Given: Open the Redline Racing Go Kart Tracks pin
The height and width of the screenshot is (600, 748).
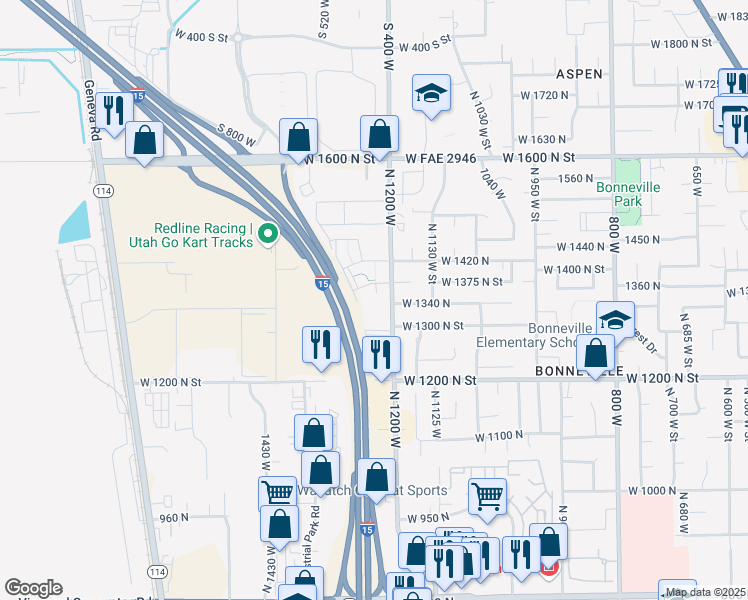Looking at the screenshot, I should pyautogui.click(x=268, y=235).
